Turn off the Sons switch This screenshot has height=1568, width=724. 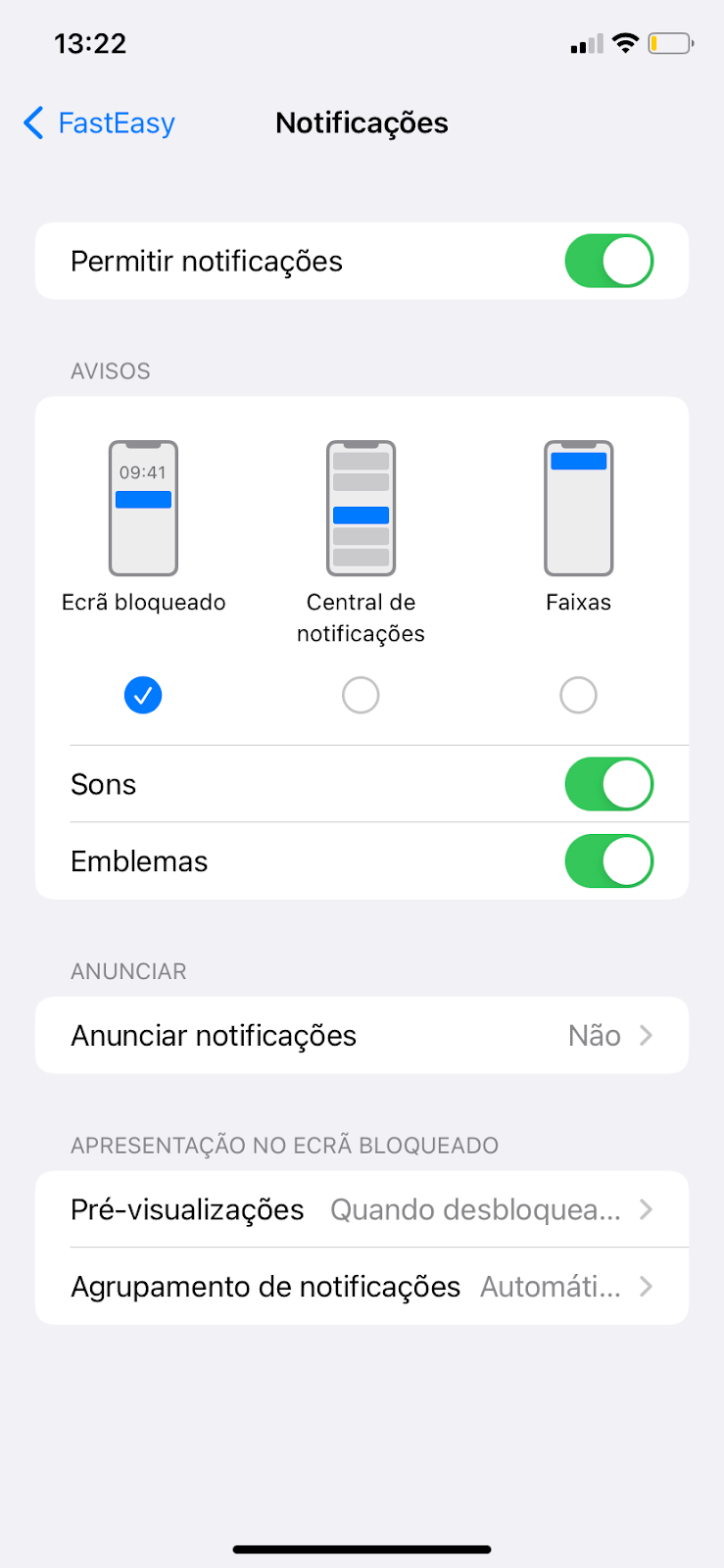(x=608, y=784)
